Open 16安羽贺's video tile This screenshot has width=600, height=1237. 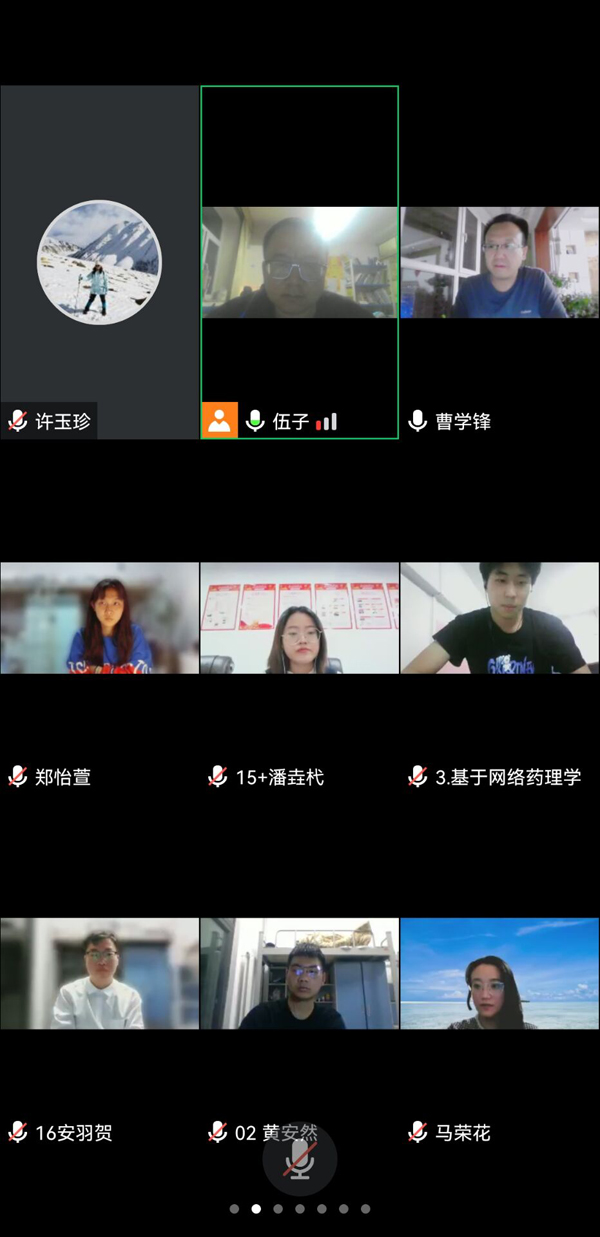point(99,974)
